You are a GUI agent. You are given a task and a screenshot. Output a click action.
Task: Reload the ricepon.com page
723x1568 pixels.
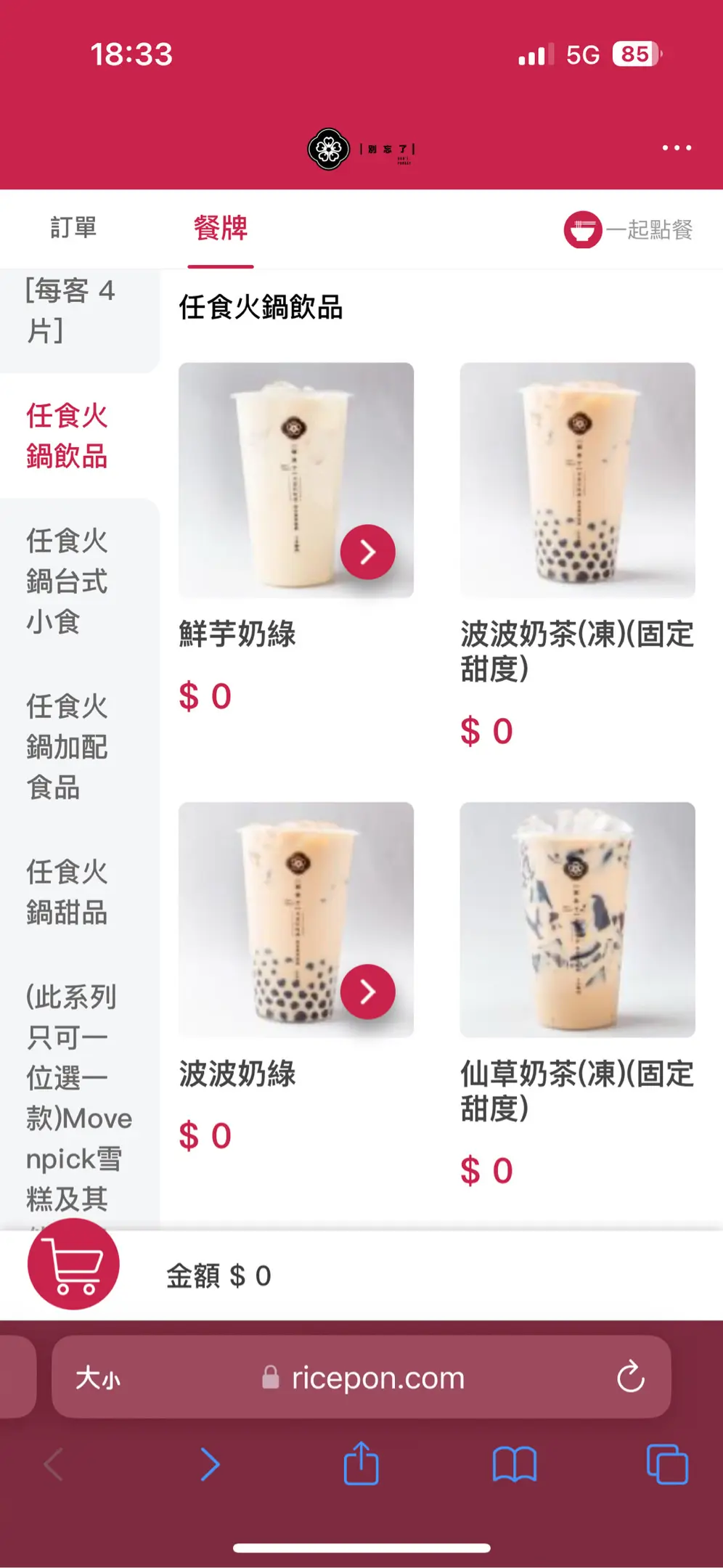[630, 1376]
